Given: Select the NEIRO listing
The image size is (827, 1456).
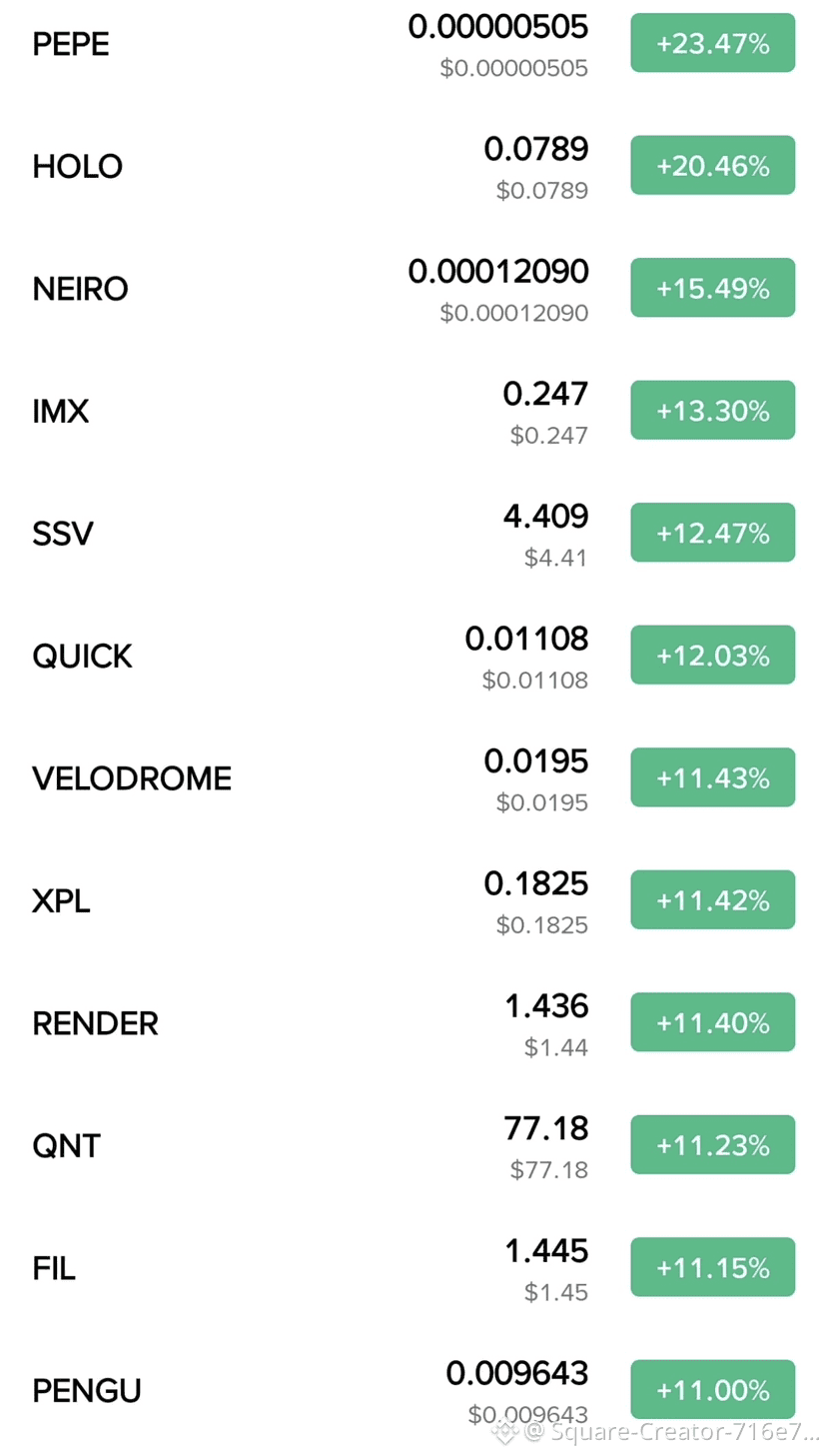Looking at the screenshot, I should point(80,290).
